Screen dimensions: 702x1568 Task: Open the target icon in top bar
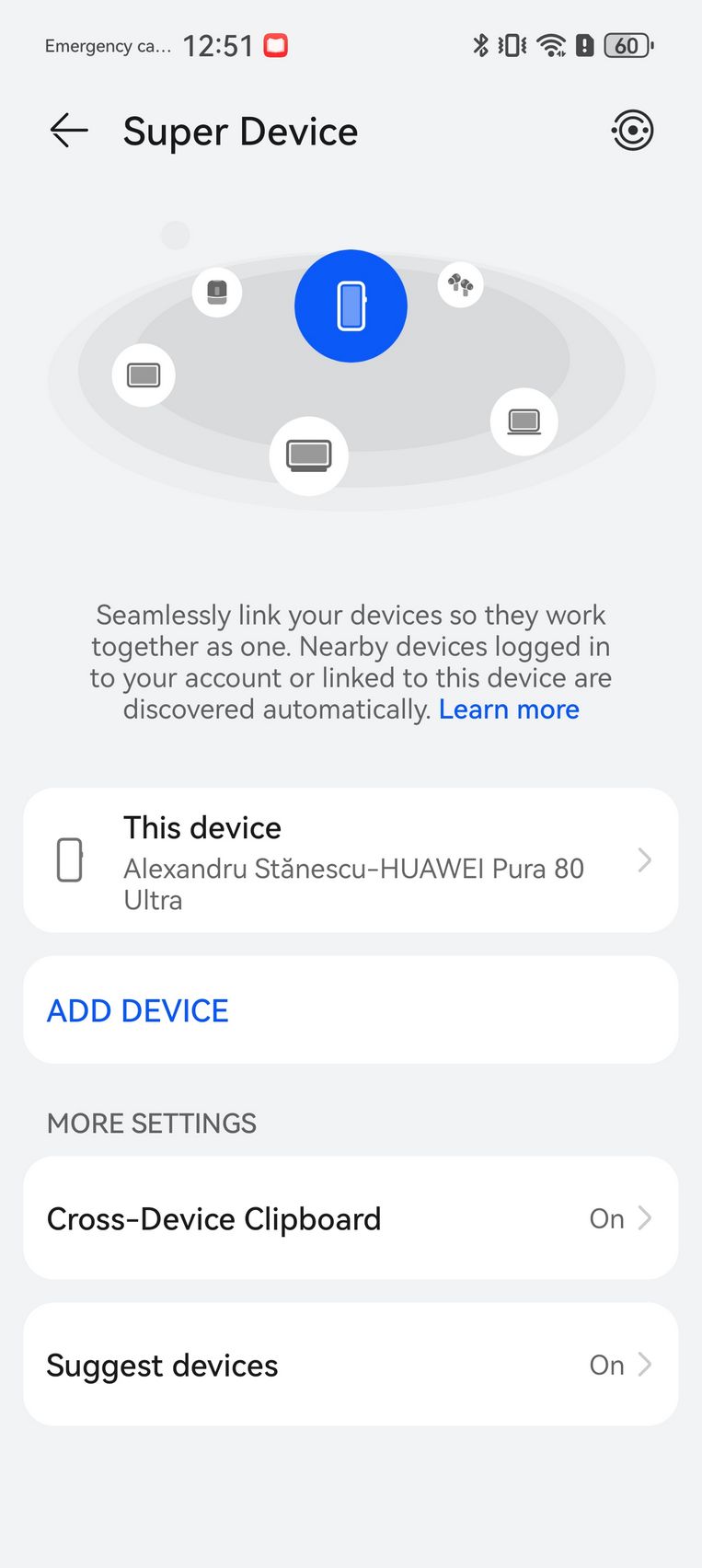coord(632,131)
